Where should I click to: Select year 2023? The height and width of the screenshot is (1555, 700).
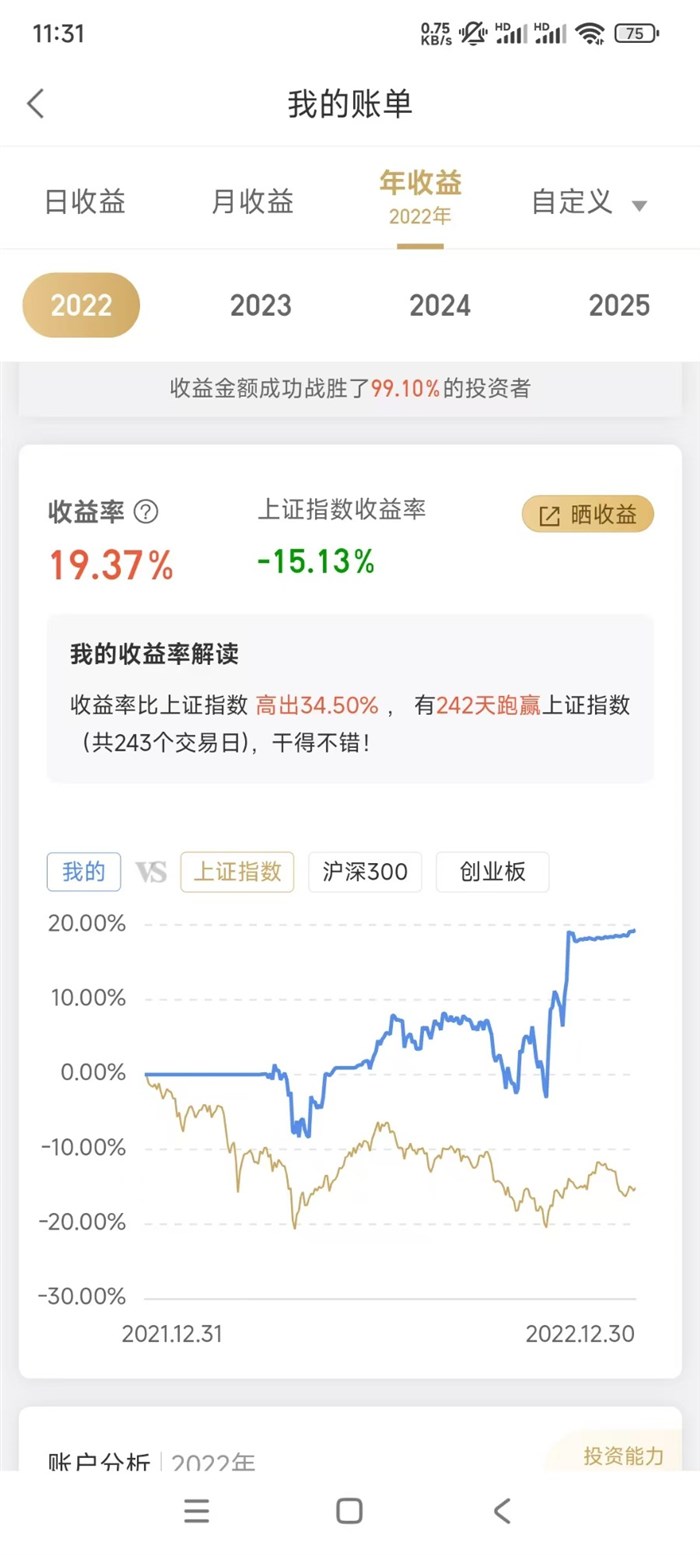[x=260, y=305]
